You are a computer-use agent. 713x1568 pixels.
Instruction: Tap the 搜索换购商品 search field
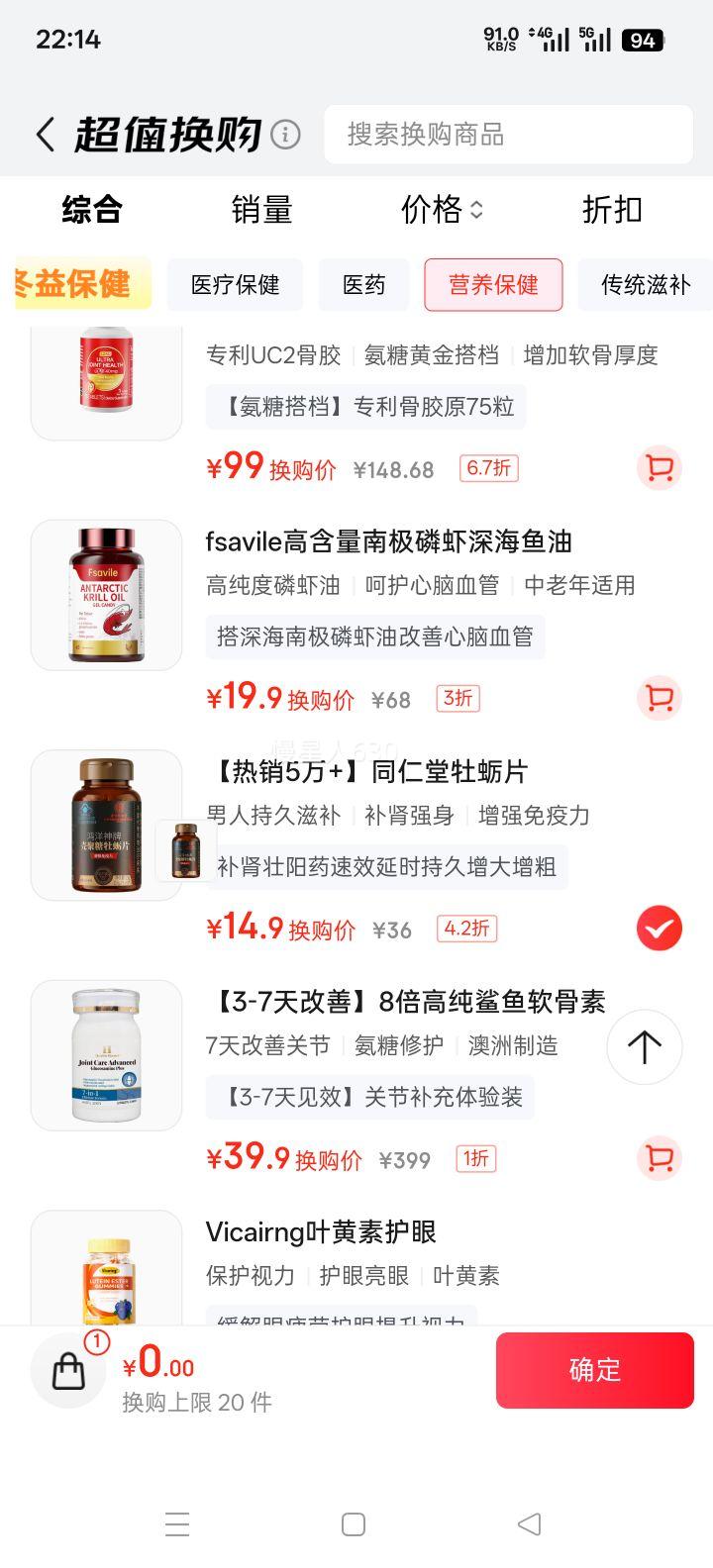(x=508, y=135)
